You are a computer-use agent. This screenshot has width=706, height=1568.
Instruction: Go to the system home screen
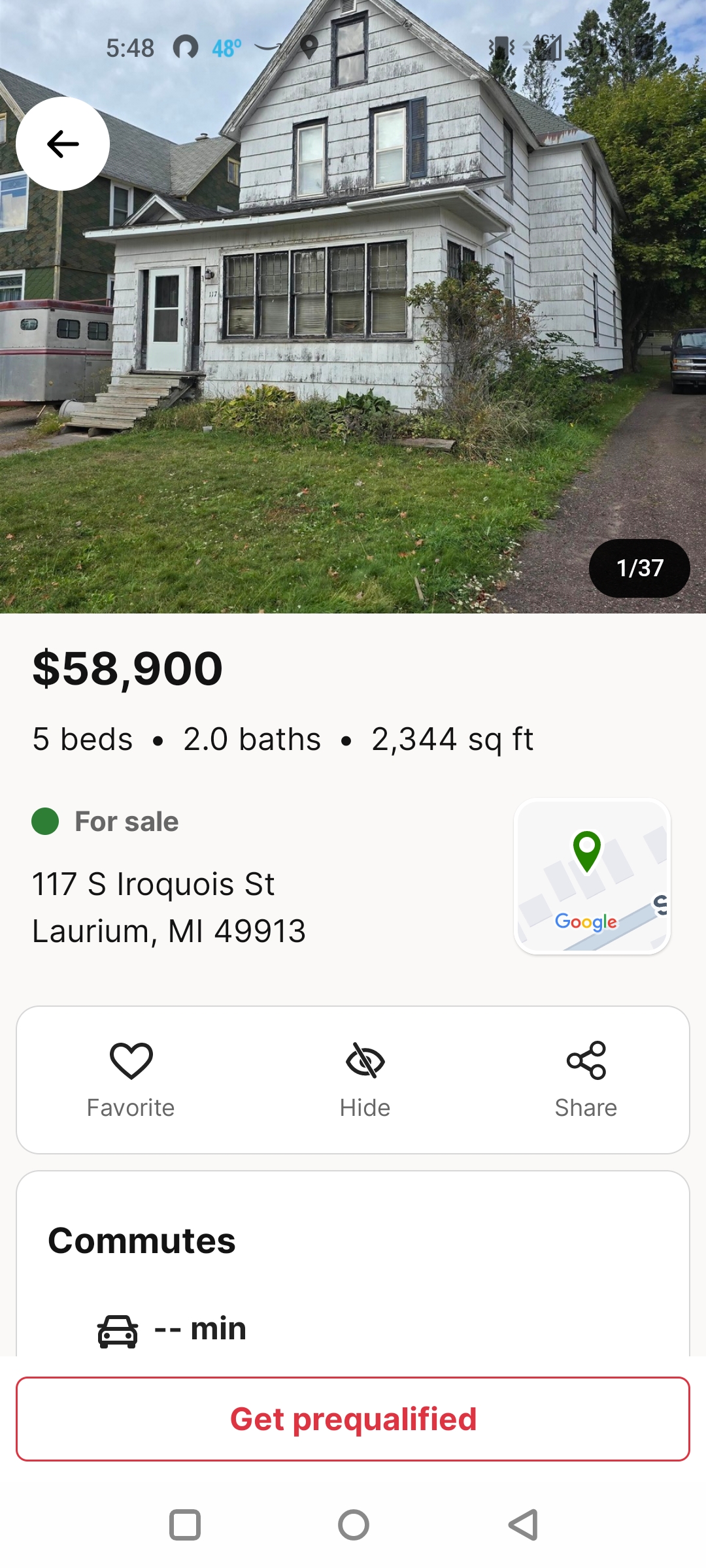point(353,1525)
